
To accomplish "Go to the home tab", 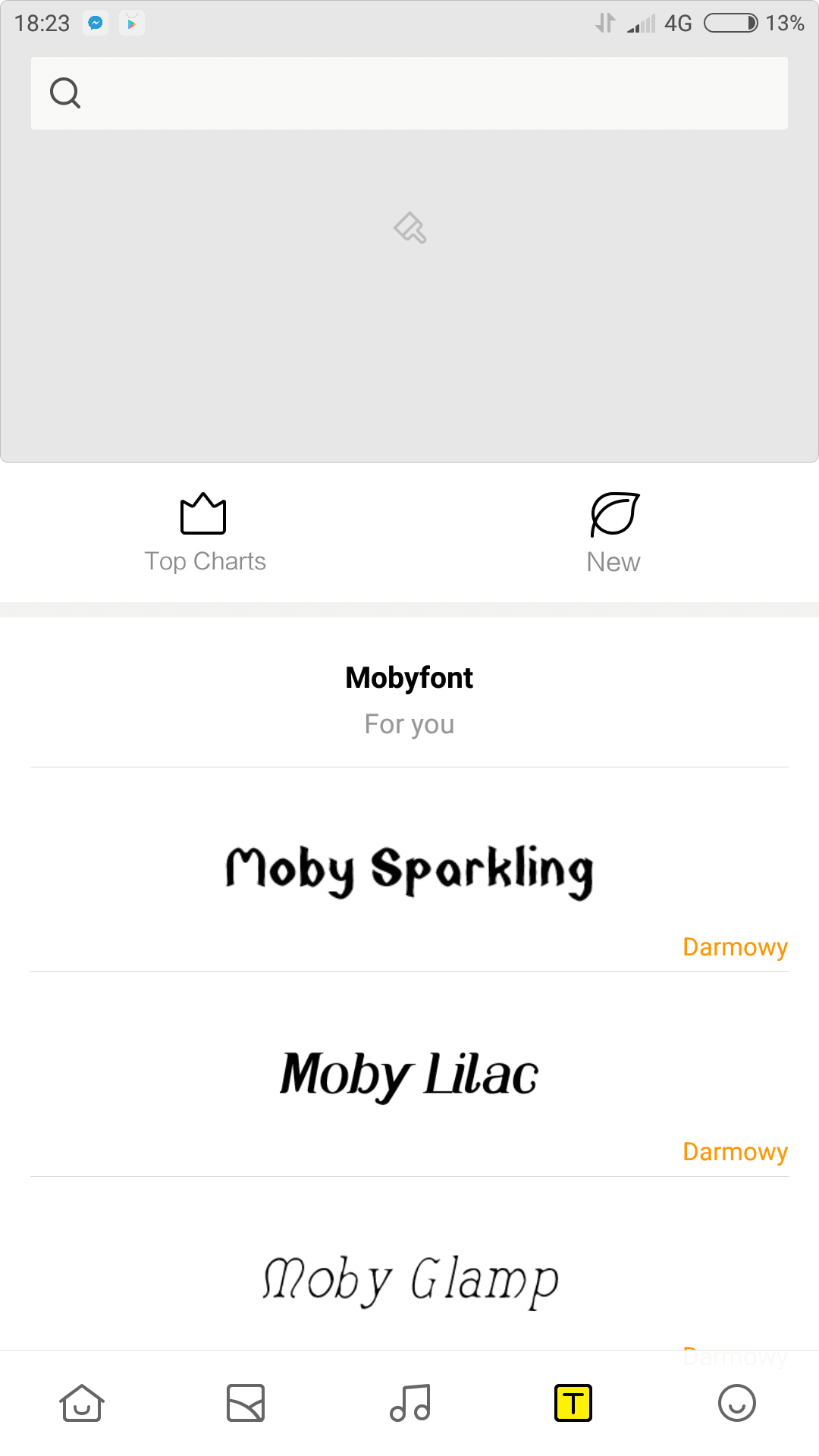I will (x=82, y=1403).
